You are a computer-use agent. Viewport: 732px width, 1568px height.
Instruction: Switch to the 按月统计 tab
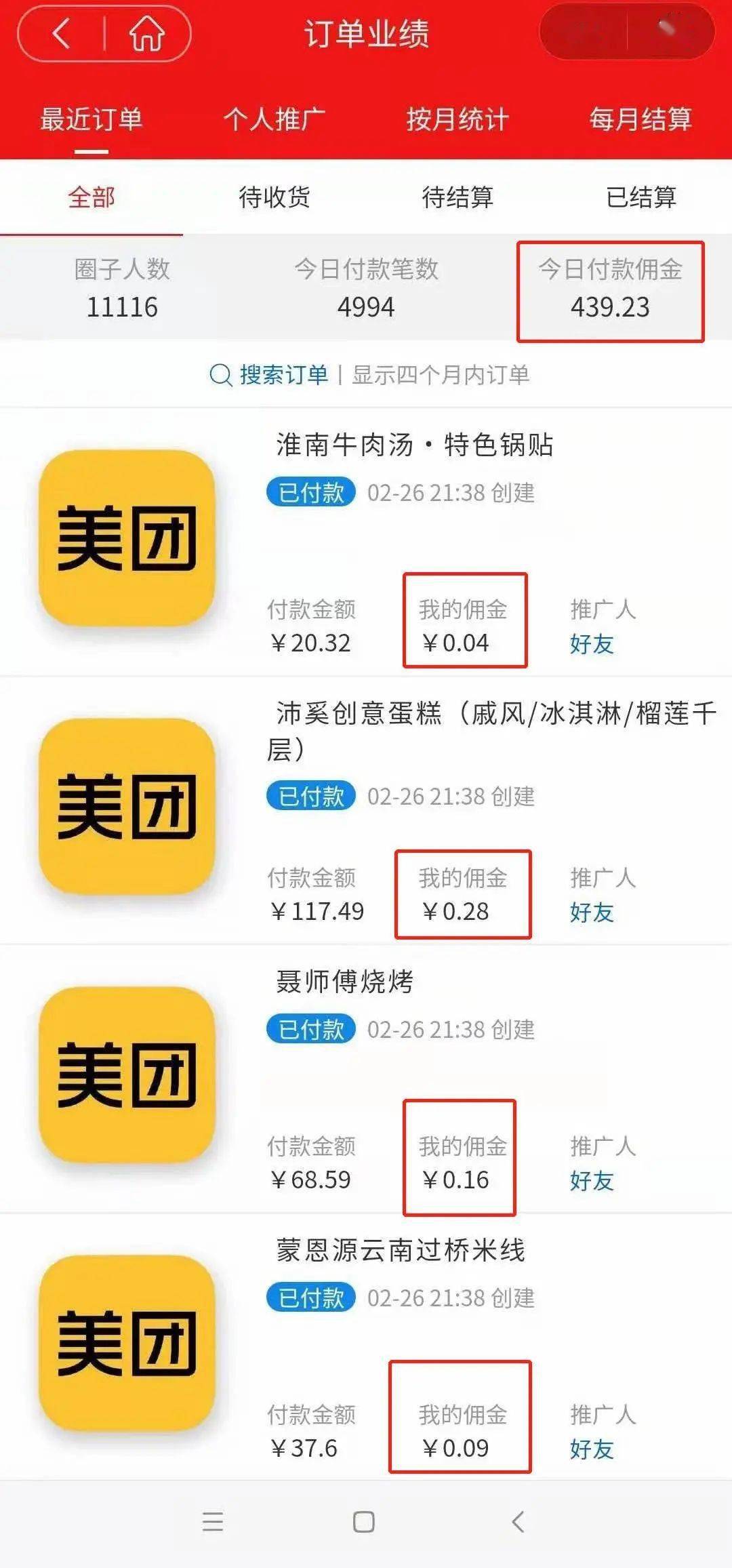coord(457,119)
